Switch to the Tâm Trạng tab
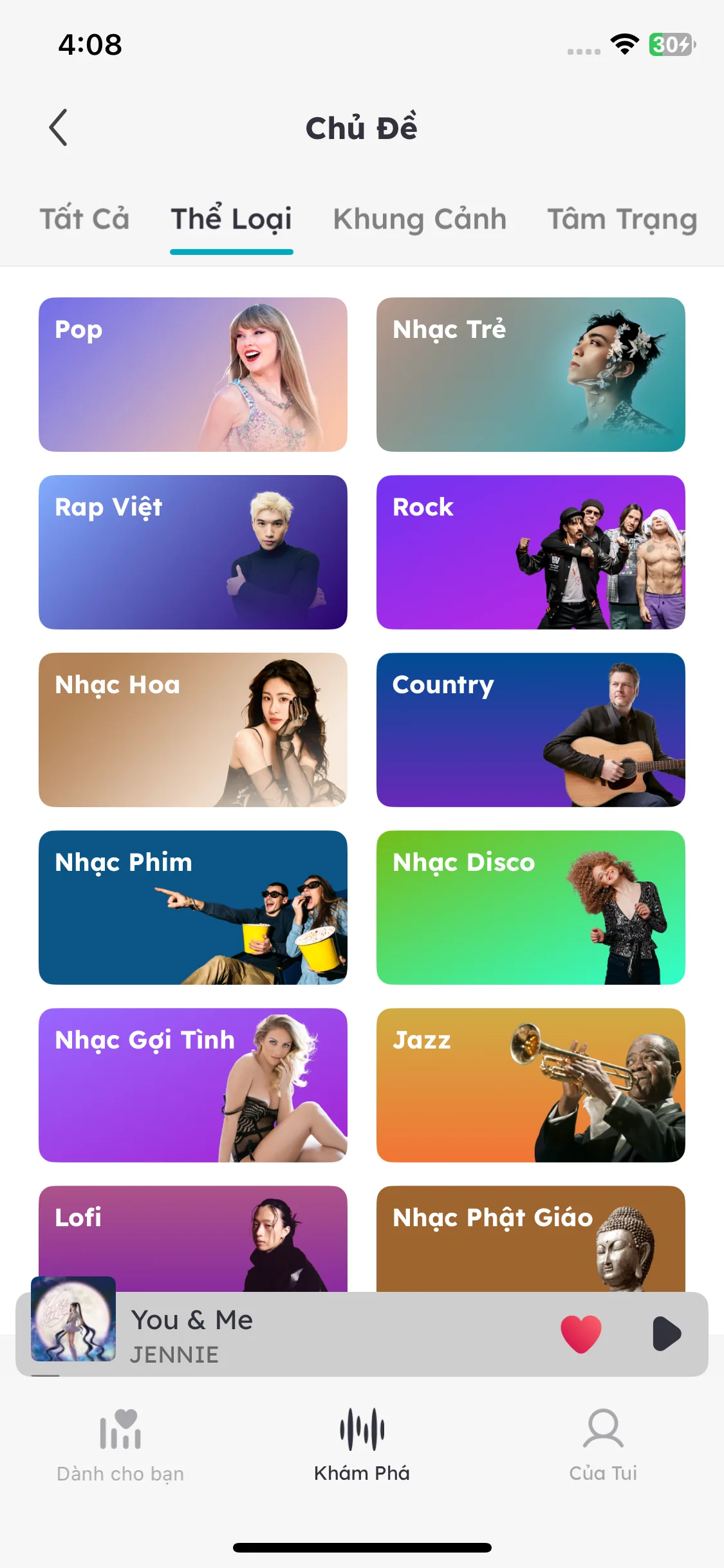 (622, 219)
